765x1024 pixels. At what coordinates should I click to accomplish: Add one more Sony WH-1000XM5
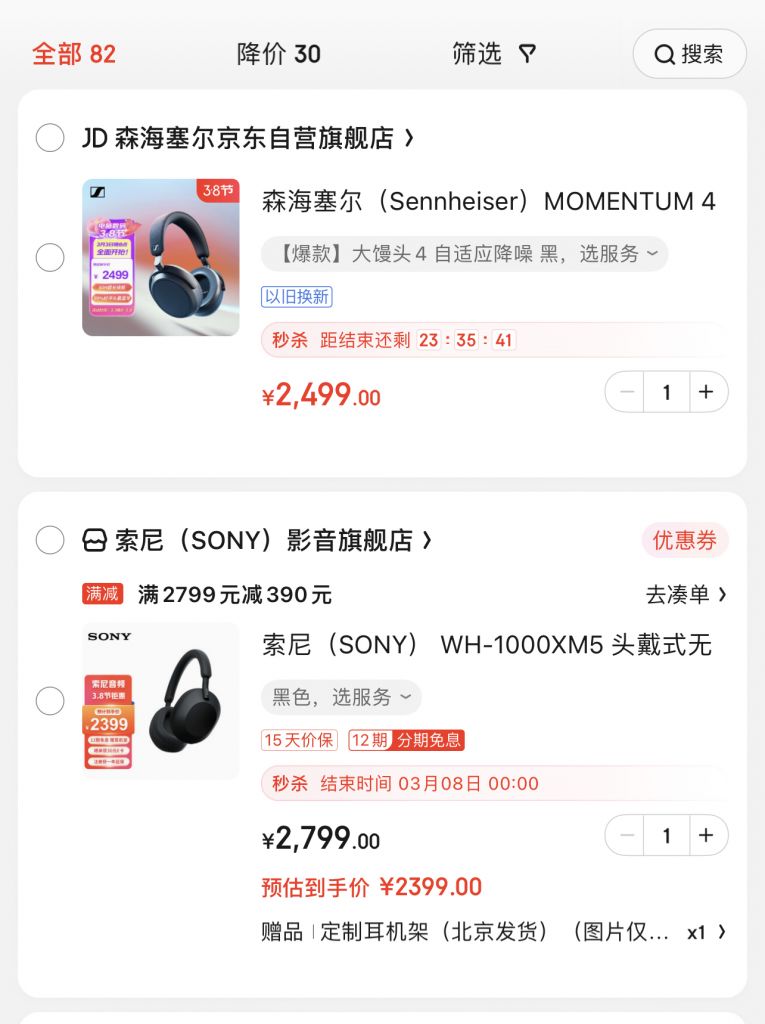[x=707, y=835]
